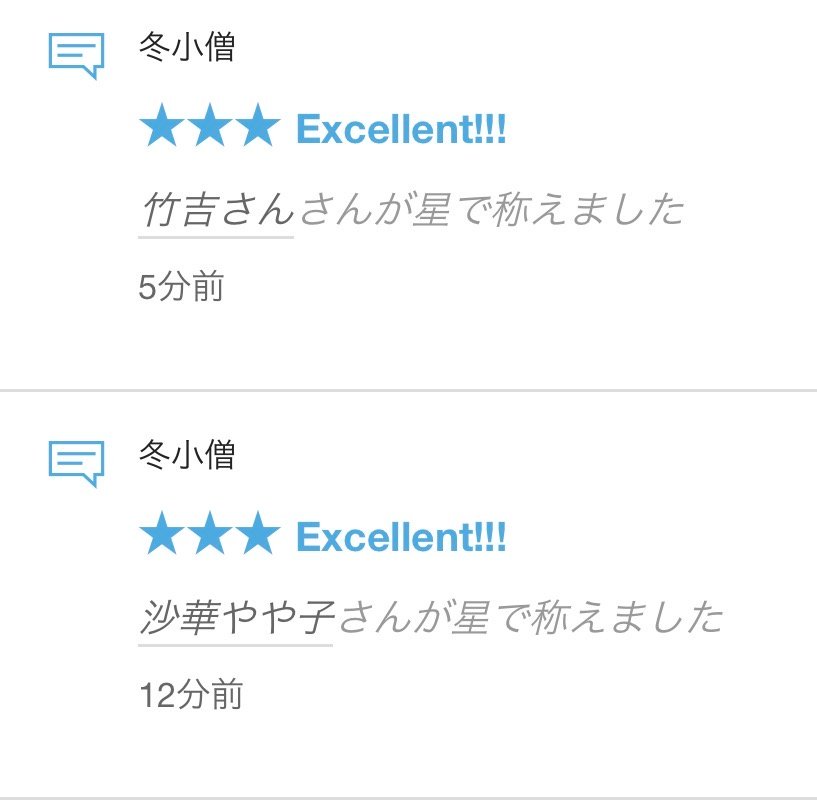Open 沙華やや子's user profile link
The image size is (817, 806).
(x=235, y=618)
